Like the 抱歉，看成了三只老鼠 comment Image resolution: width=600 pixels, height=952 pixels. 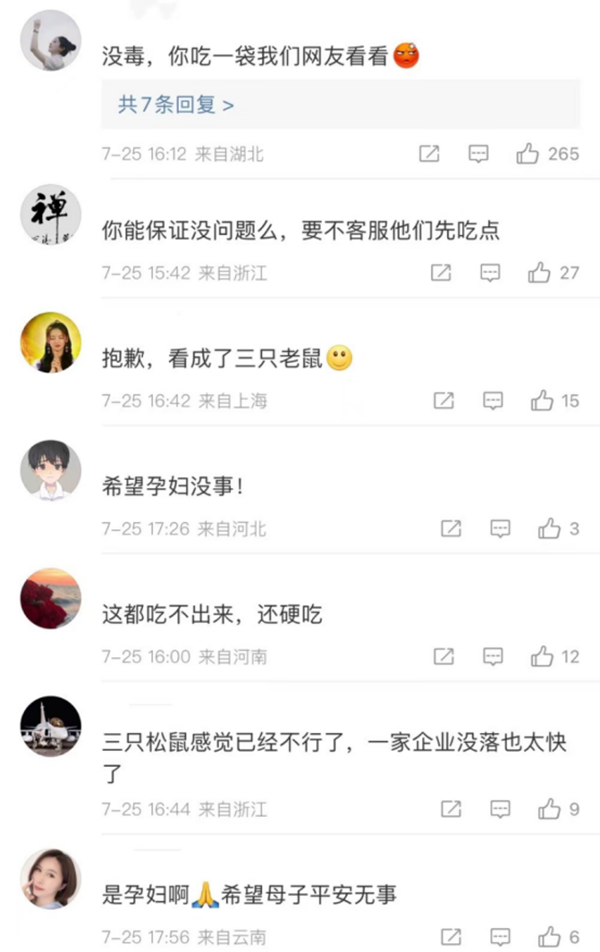click(x=542, y=400)
